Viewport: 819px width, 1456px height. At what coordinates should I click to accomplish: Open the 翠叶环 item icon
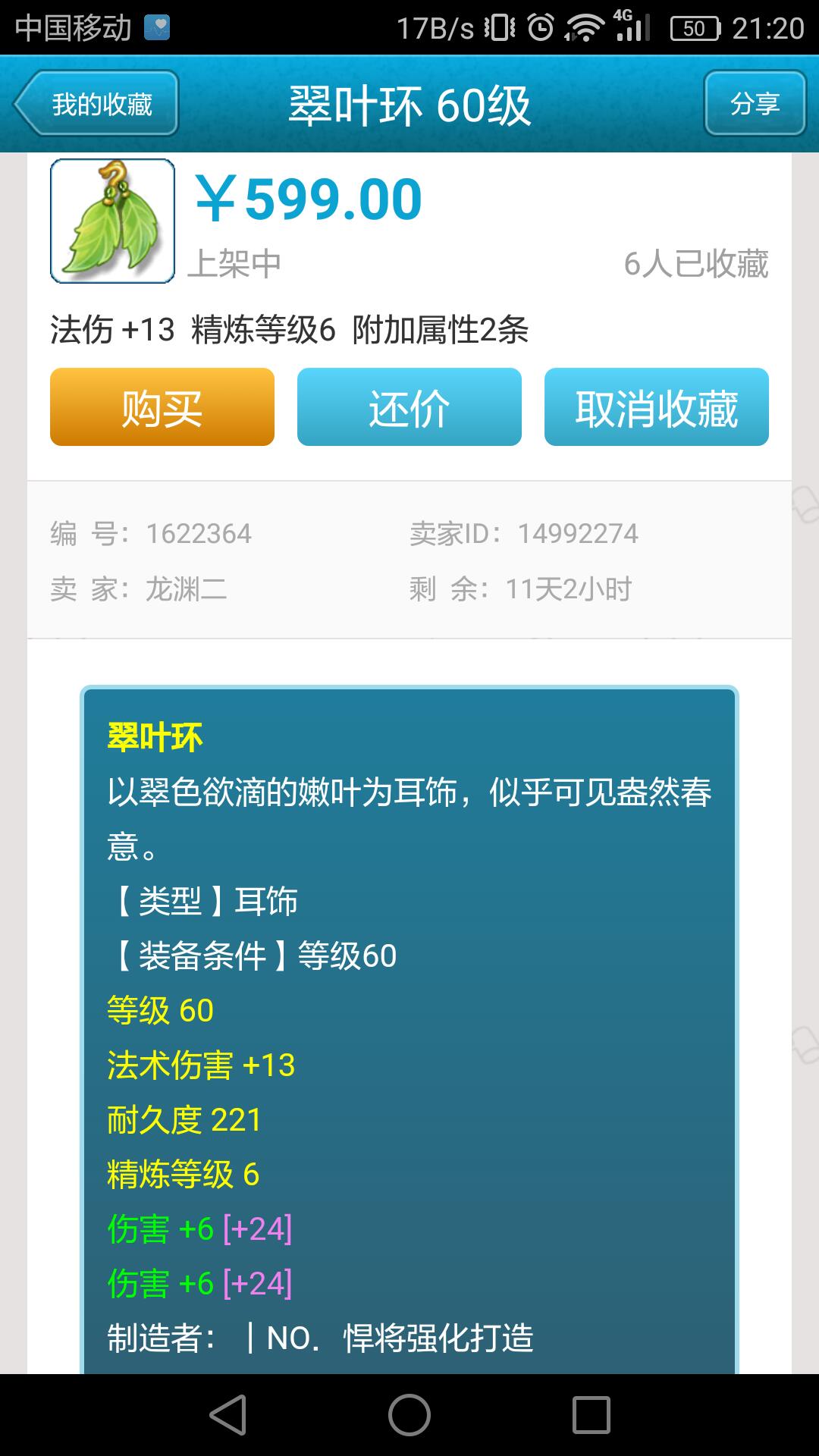click(113, 221)
